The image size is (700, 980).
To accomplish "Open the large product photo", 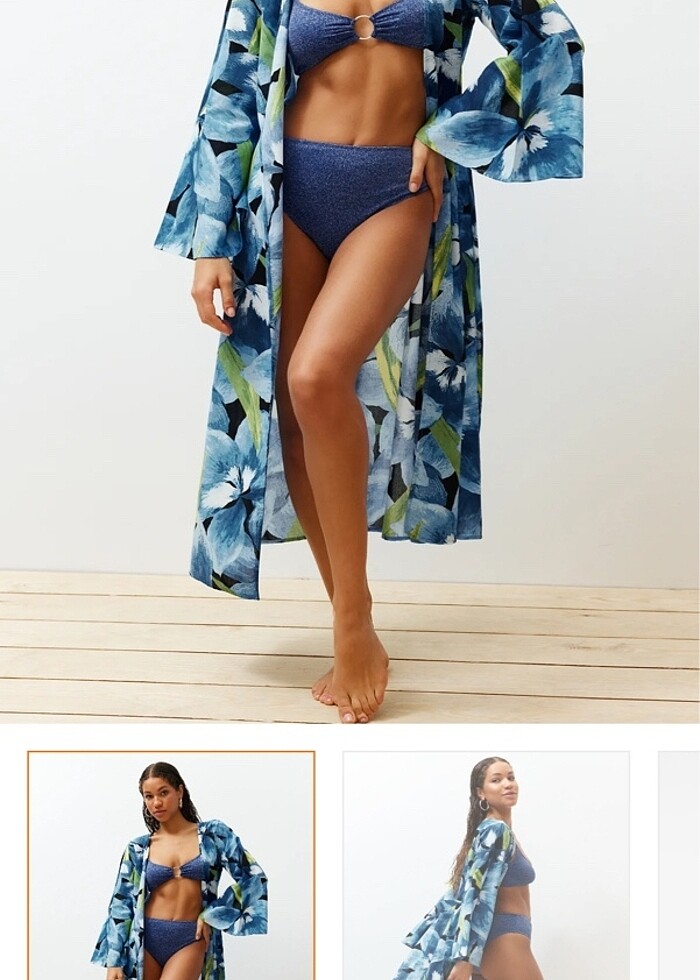I will click(x=350, y=360).
